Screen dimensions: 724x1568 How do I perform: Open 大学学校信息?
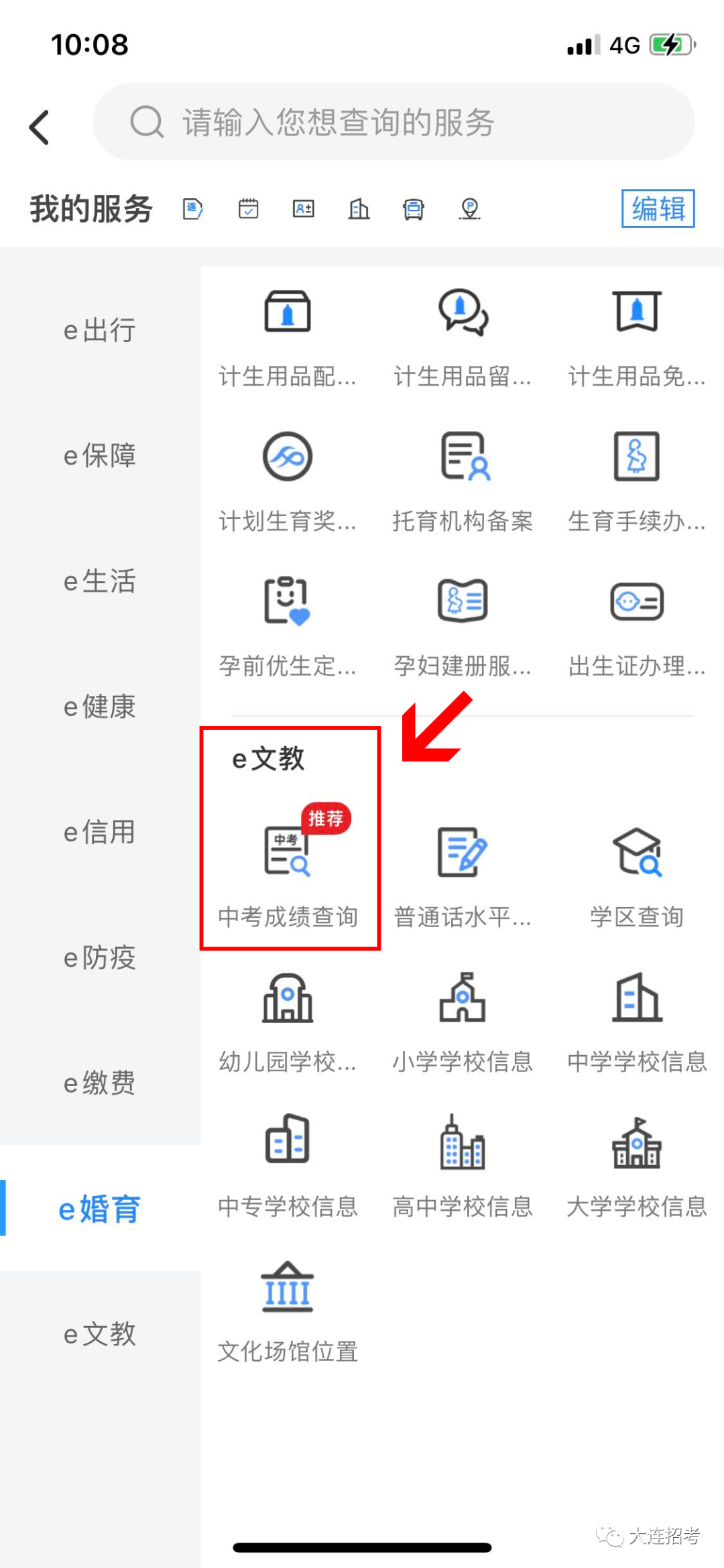coord(637,1163)
